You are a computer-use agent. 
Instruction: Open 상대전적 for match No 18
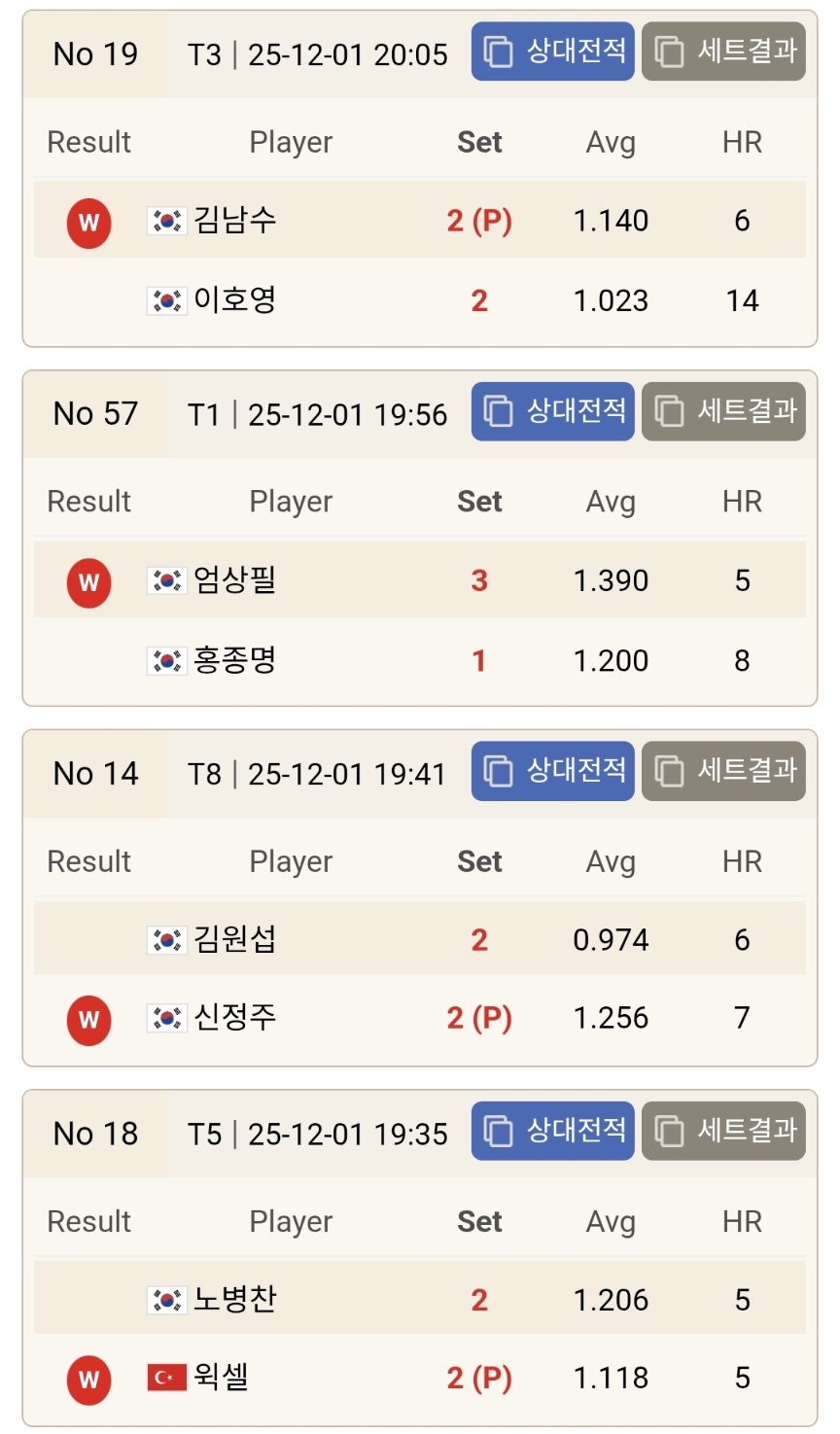(553, 1131)
